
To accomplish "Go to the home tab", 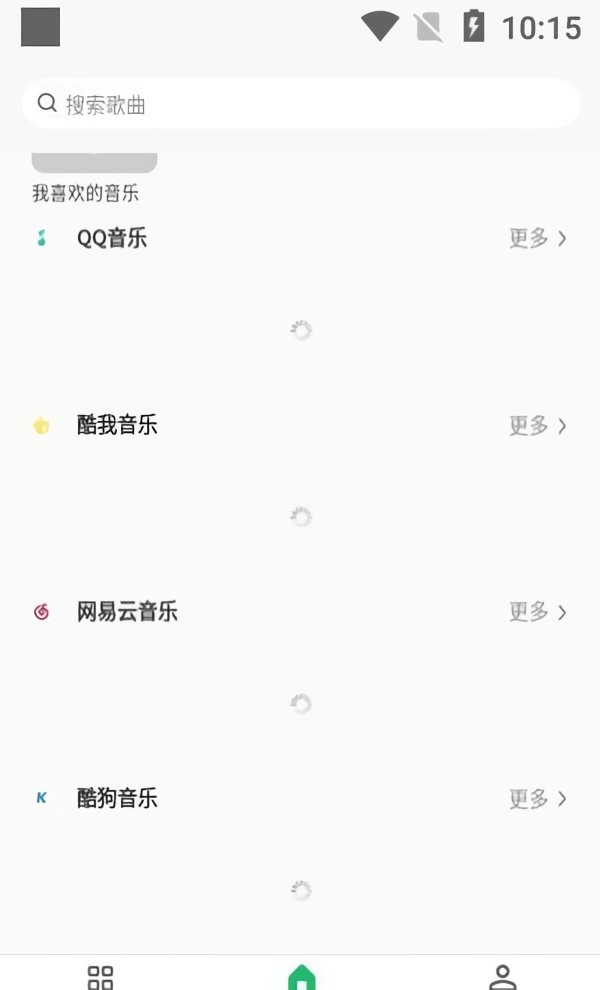I will coord(301,976).
